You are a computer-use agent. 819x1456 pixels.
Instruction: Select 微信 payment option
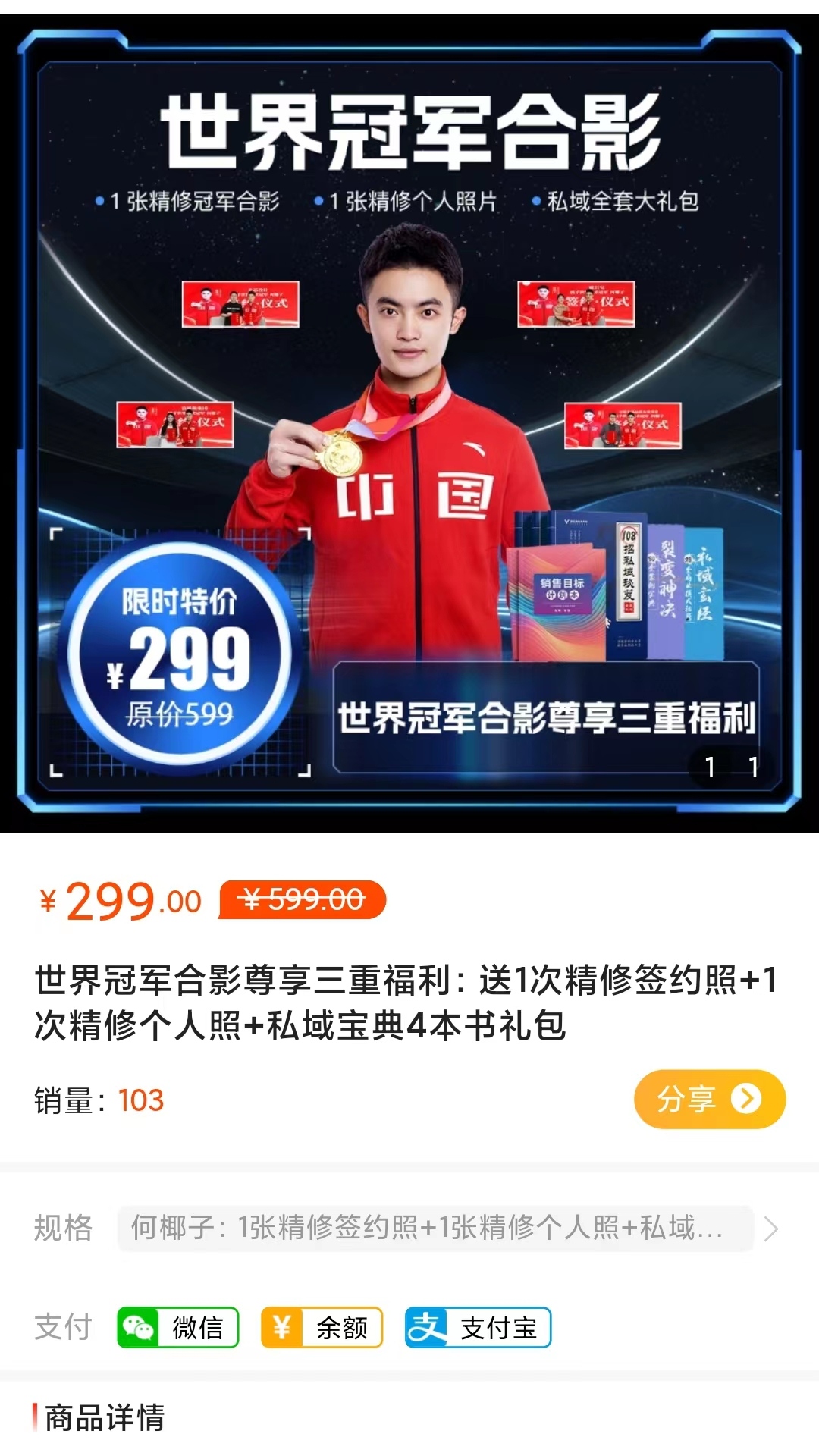pyautogui.click(x=178, y=1327)
